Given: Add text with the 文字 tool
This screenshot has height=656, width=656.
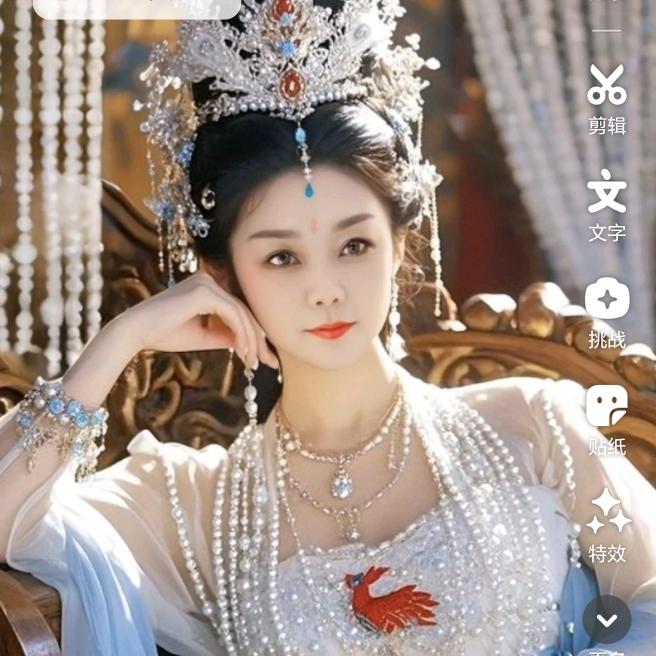Looking at the screenshot, I should [x=607, y=206].
